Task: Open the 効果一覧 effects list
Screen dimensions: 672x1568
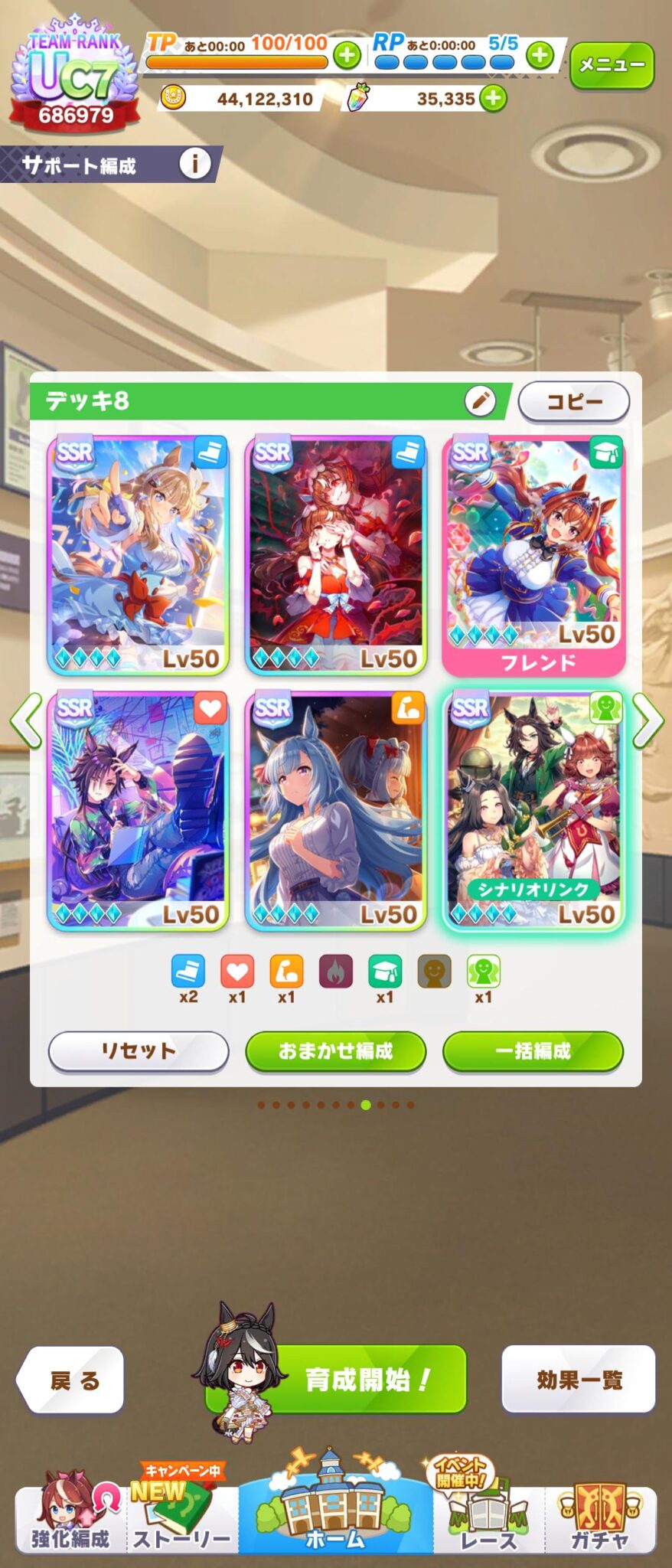Action: [579, 1380]
